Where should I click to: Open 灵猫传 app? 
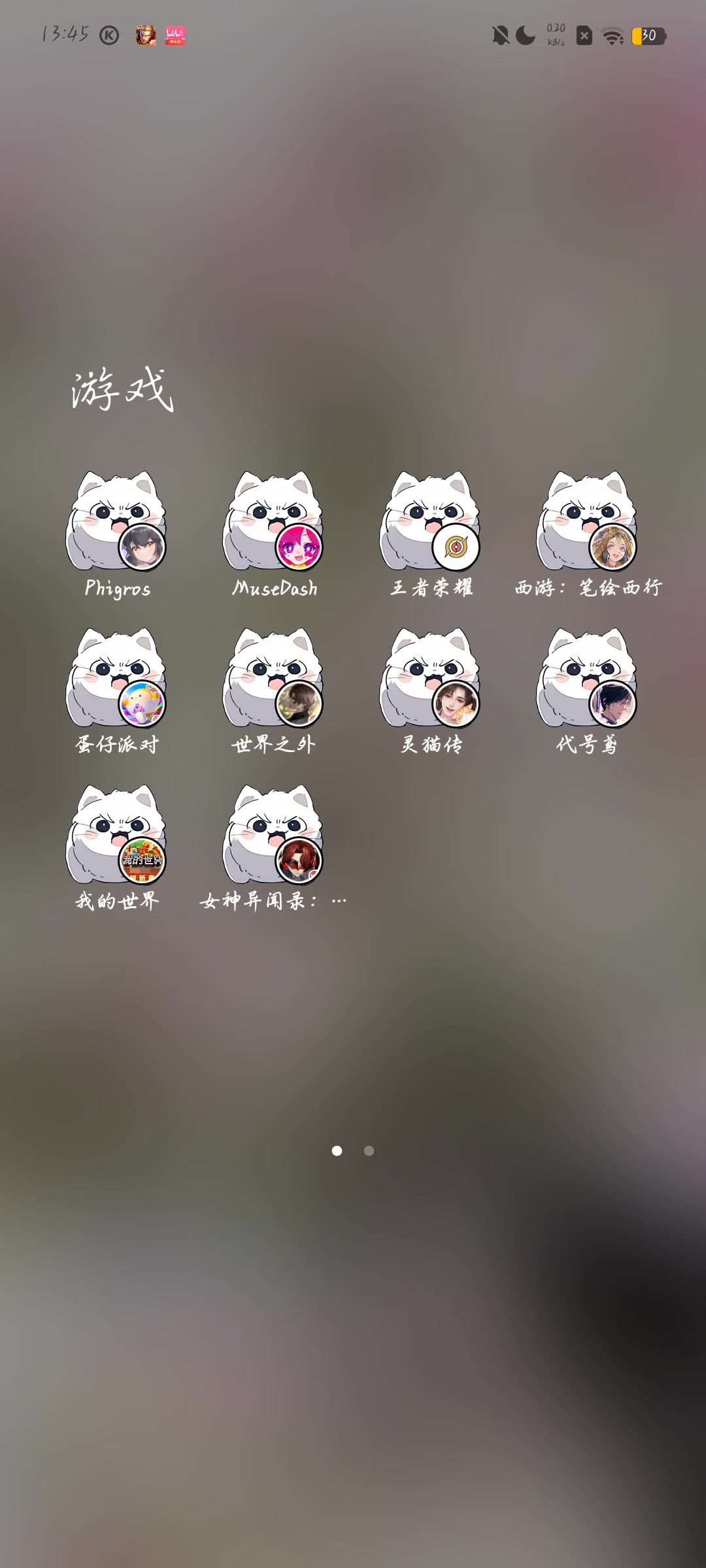point(430,678)
